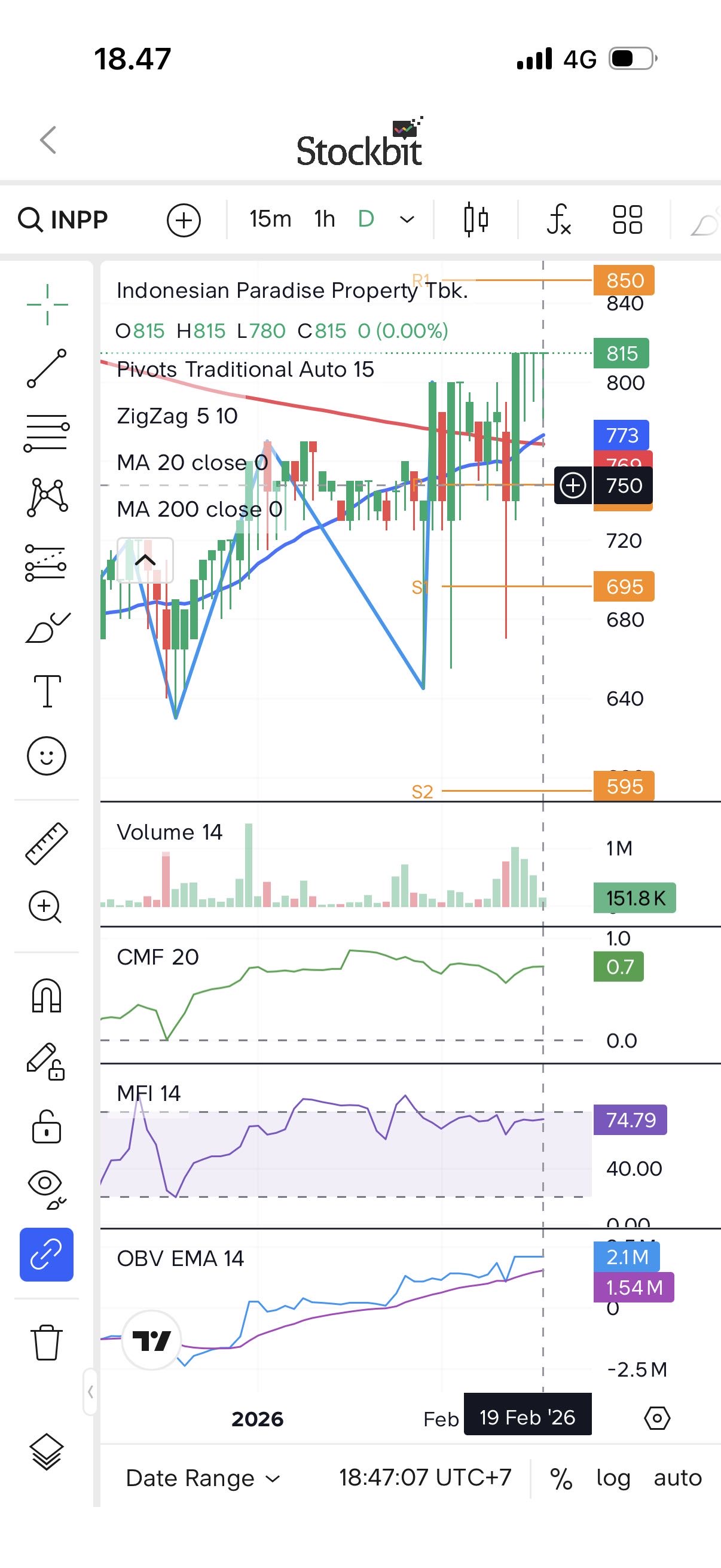
Task: Open the indicators fx menu
Action: click(558, 219)
